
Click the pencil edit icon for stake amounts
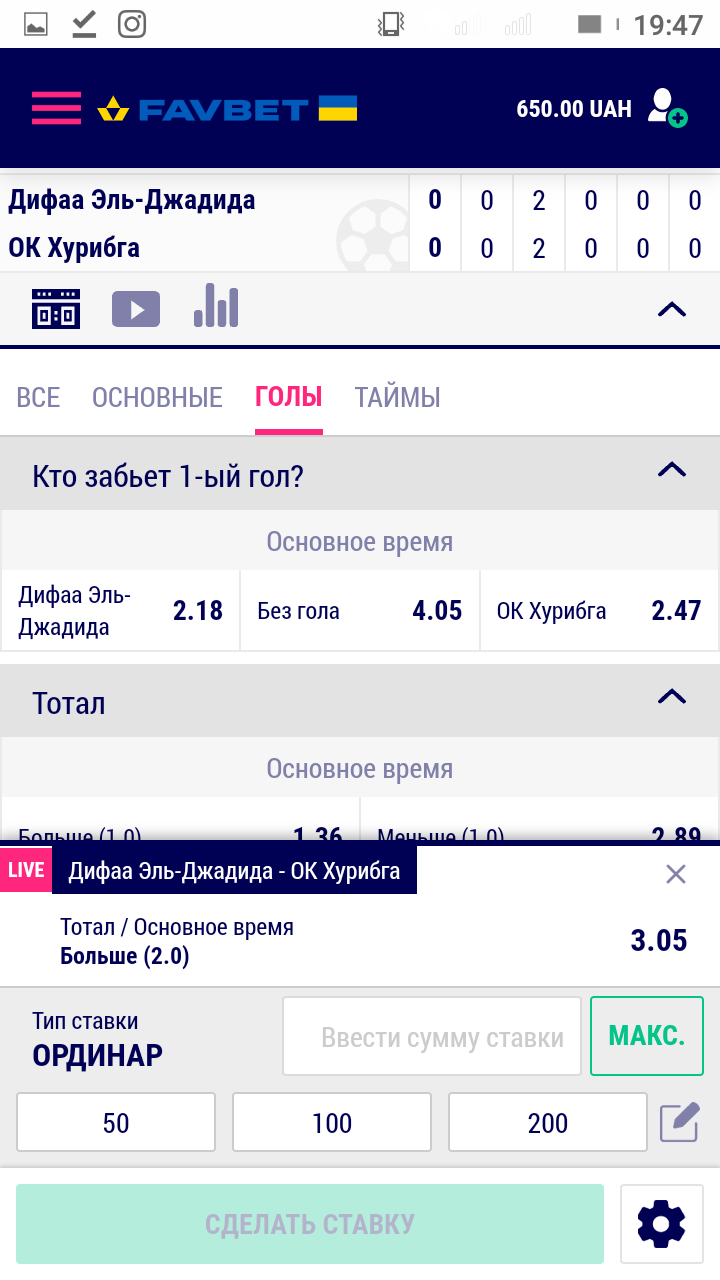pyautogui.click(x=678, y=1122)
